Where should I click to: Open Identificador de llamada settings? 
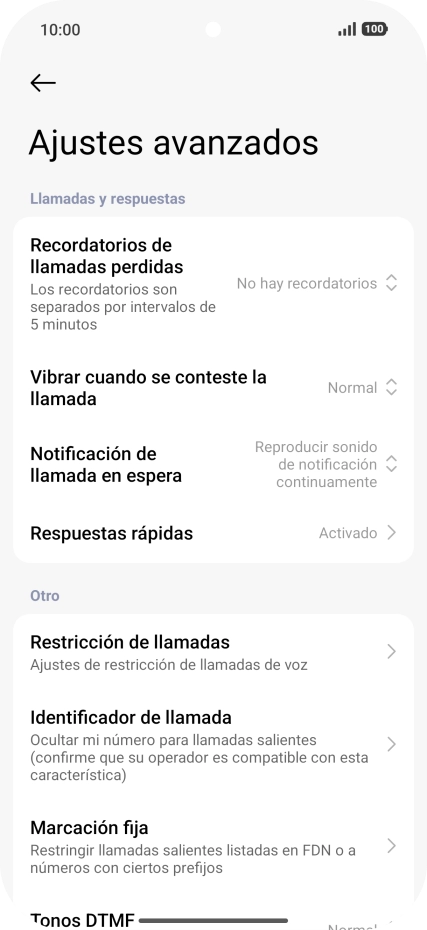(x=214, y=744)
